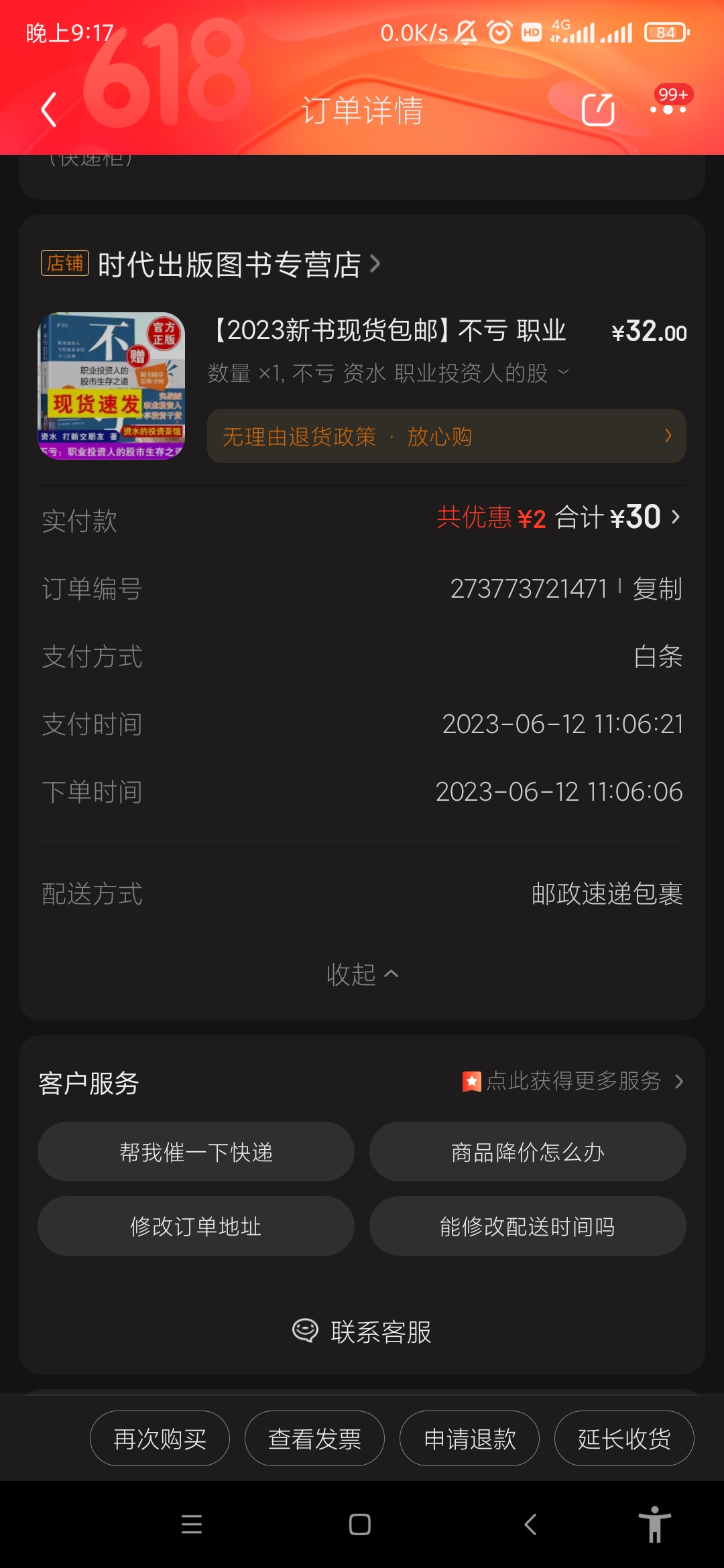Open the book product thumbnail
This screenshot has height=1568, width=724.
(111, 386)
